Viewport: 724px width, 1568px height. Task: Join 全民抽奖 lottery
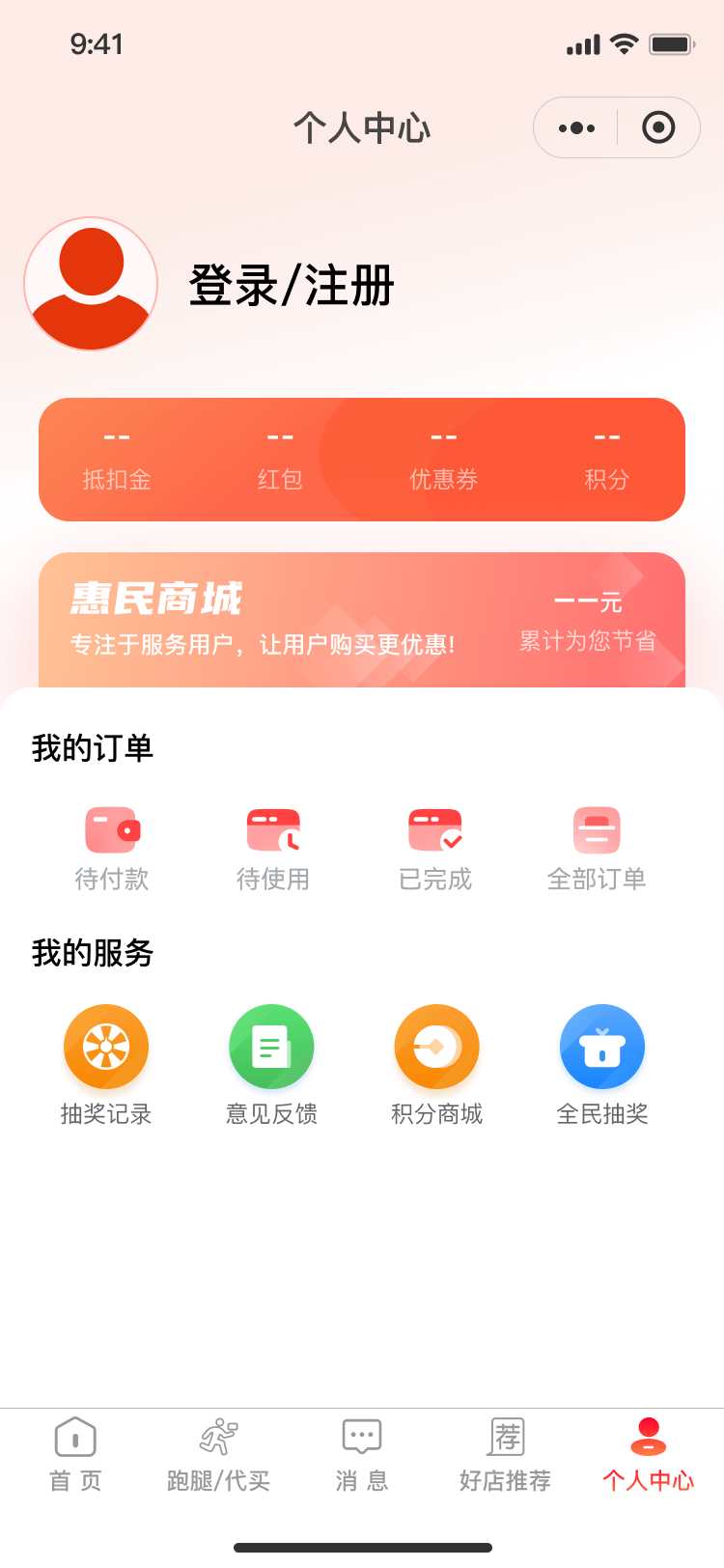[602, 1064]
